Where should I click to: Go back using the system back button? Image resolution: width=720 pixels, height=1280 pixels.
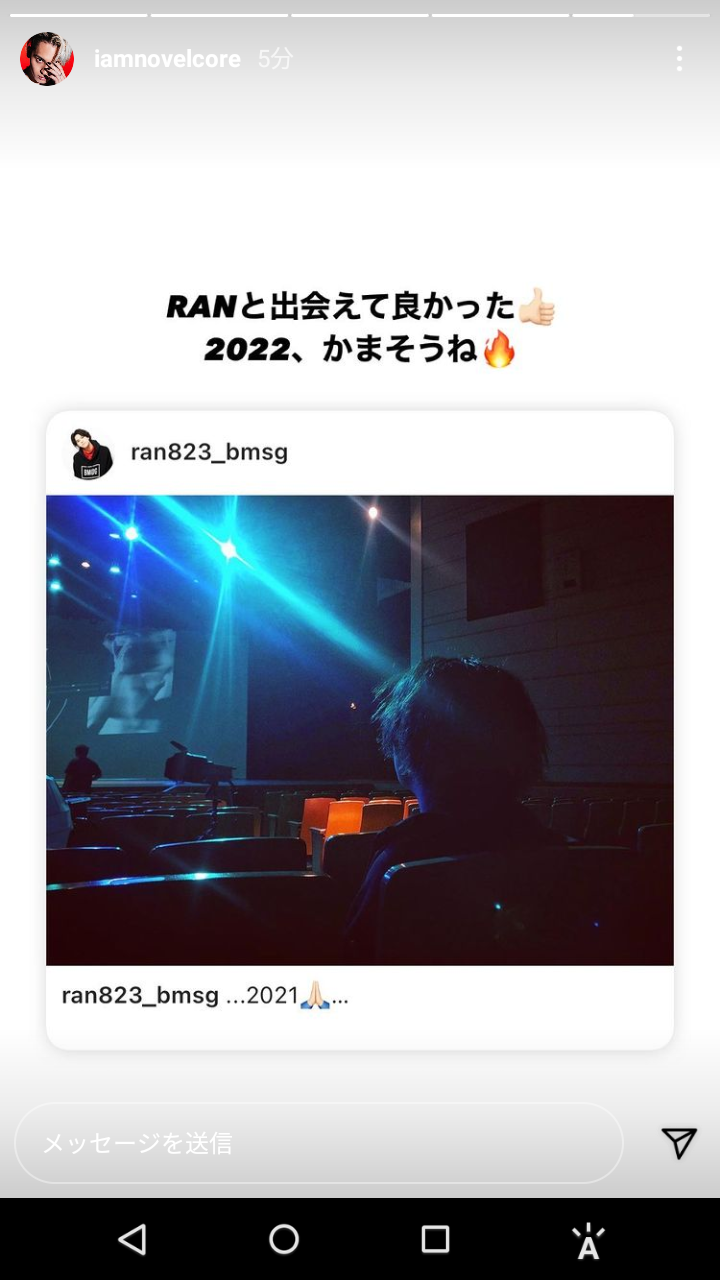(133, 1239)
